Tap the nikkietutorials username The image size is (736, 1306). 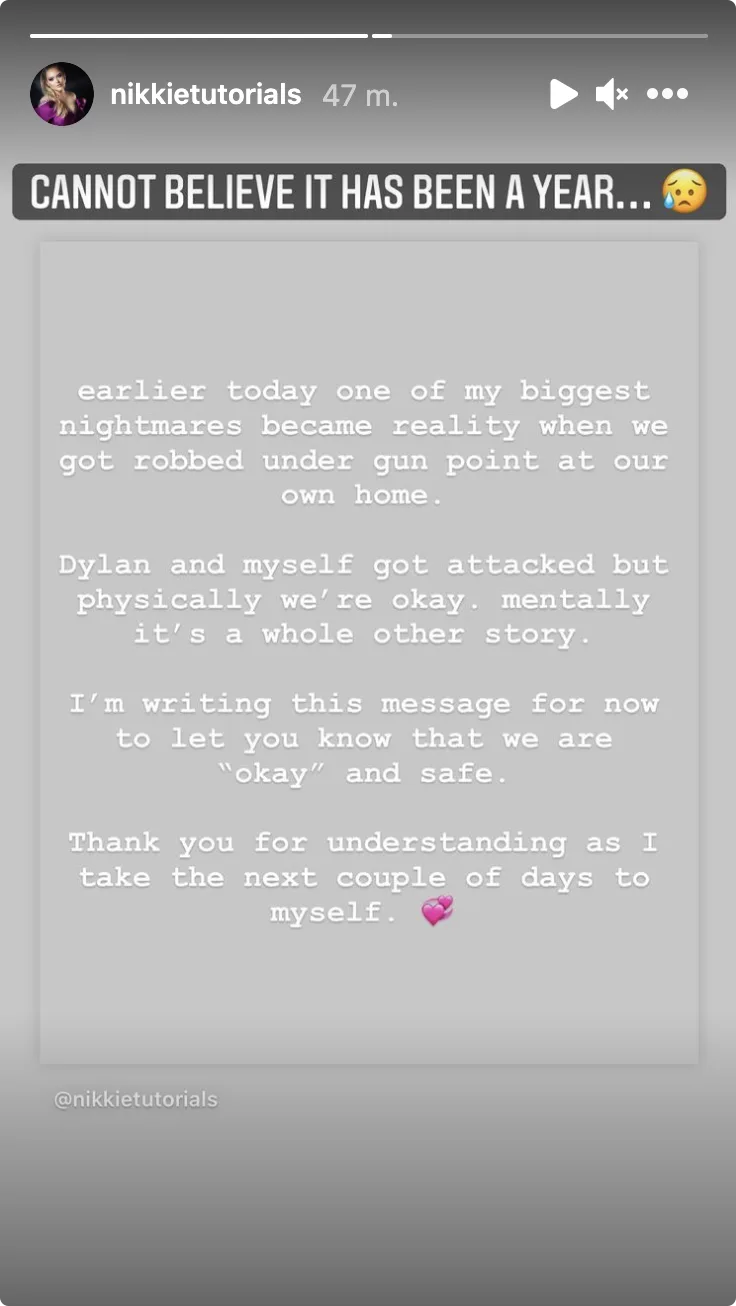206,95
